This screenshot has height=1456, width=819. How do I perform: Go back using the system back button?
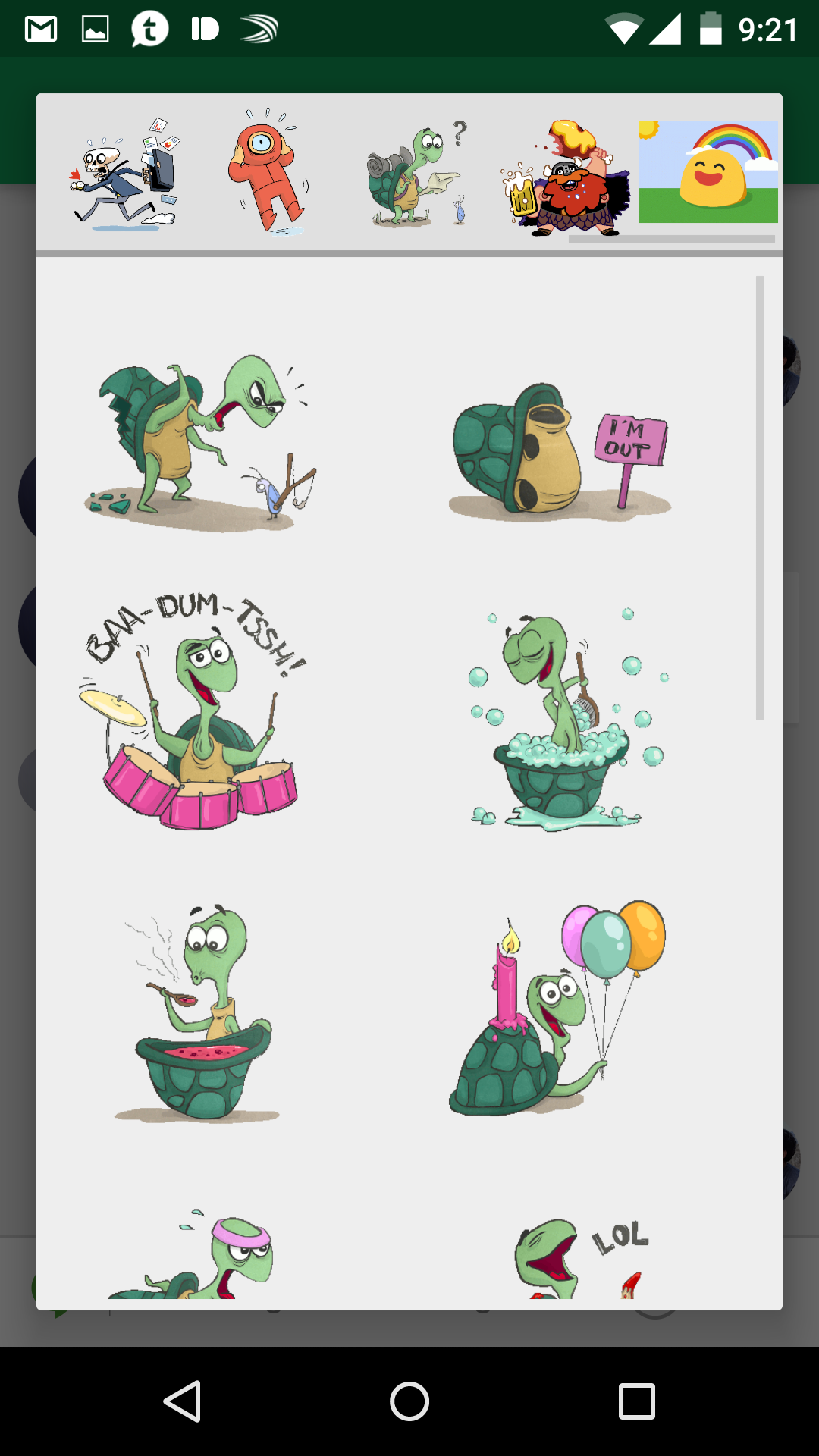182,1401
